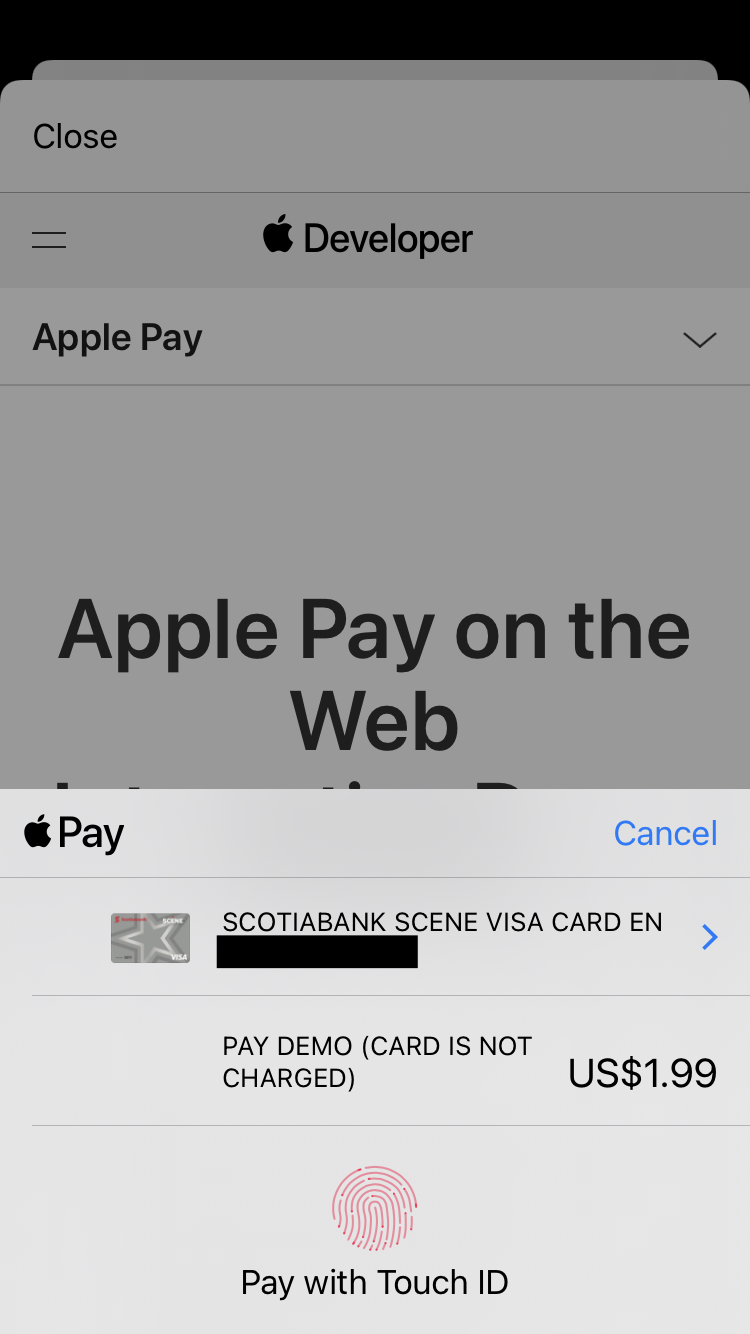750x1334 pixels.
Task: Close the Apple Developer web view
Action: click(75, 136)
